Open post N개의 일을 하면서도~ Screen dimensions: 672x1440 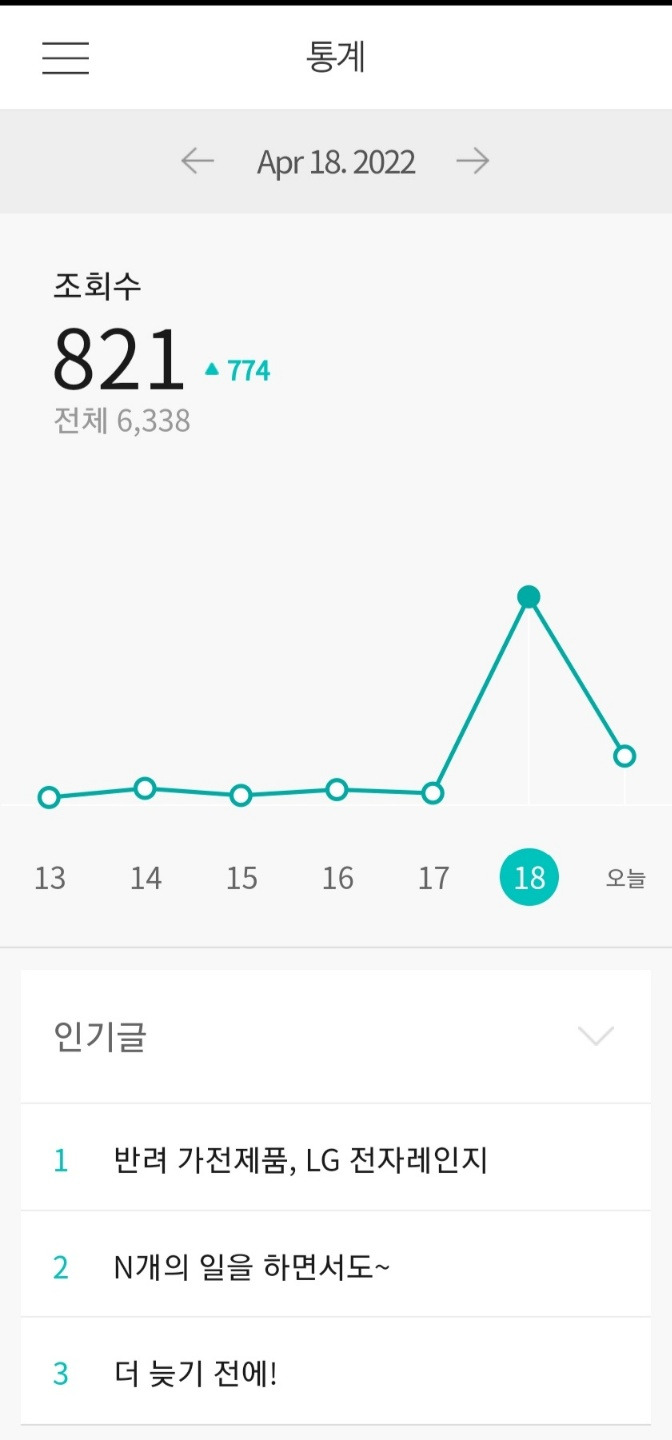click(252, 1267)
